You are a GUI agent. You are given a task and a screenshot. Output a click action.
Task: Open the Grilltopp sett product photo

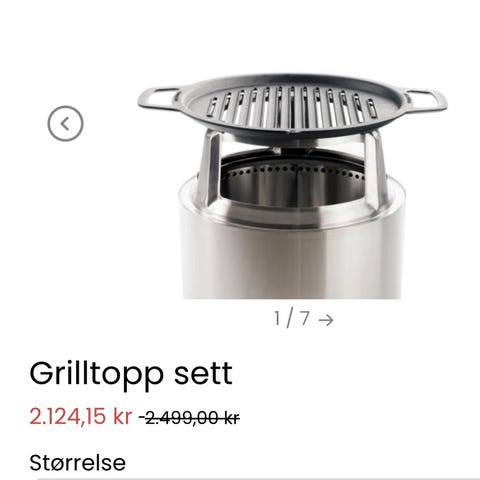click(x=292, y=185)
